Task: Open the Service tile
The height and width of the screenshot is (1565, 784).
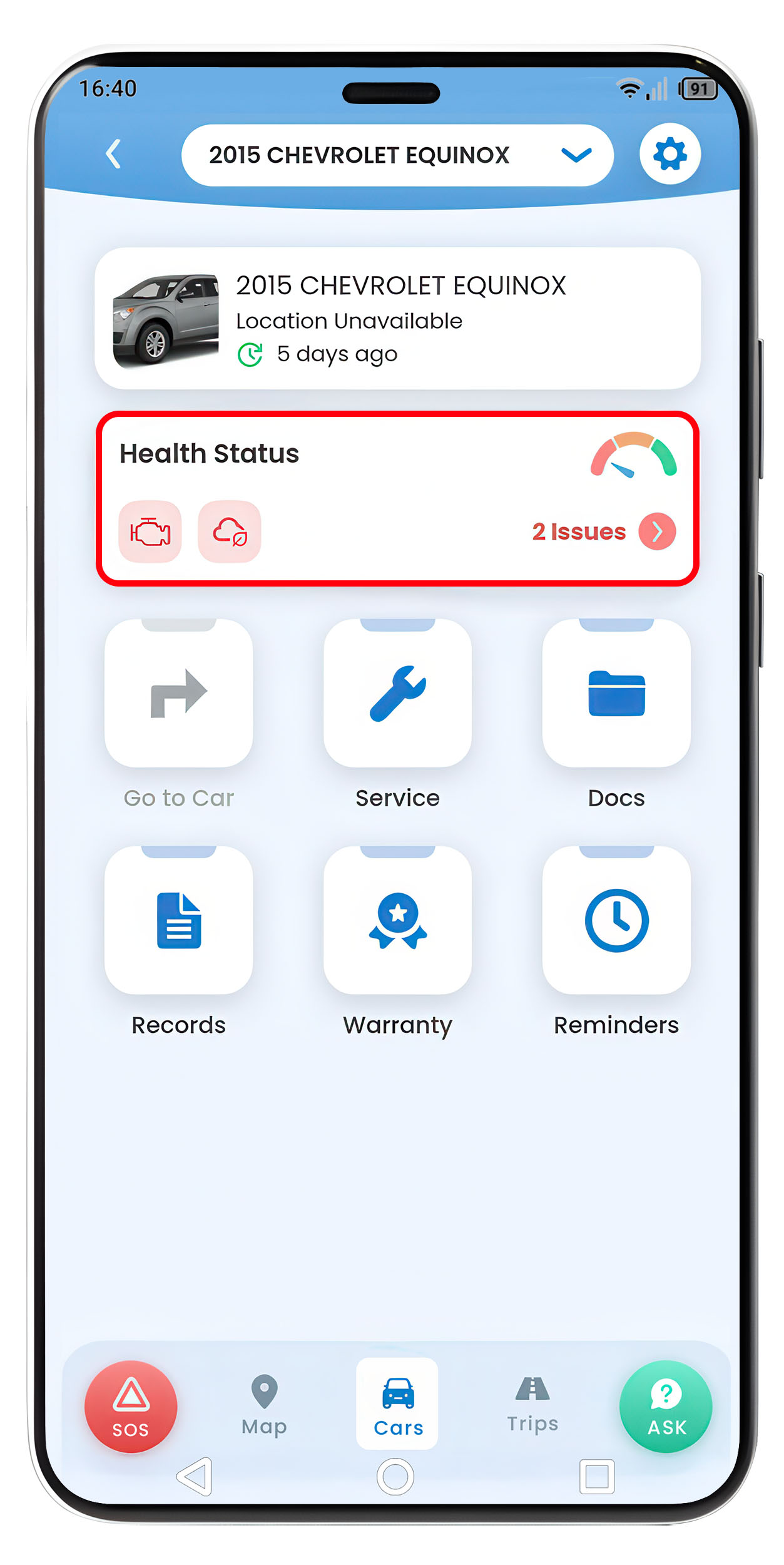Action: (397, 694)
